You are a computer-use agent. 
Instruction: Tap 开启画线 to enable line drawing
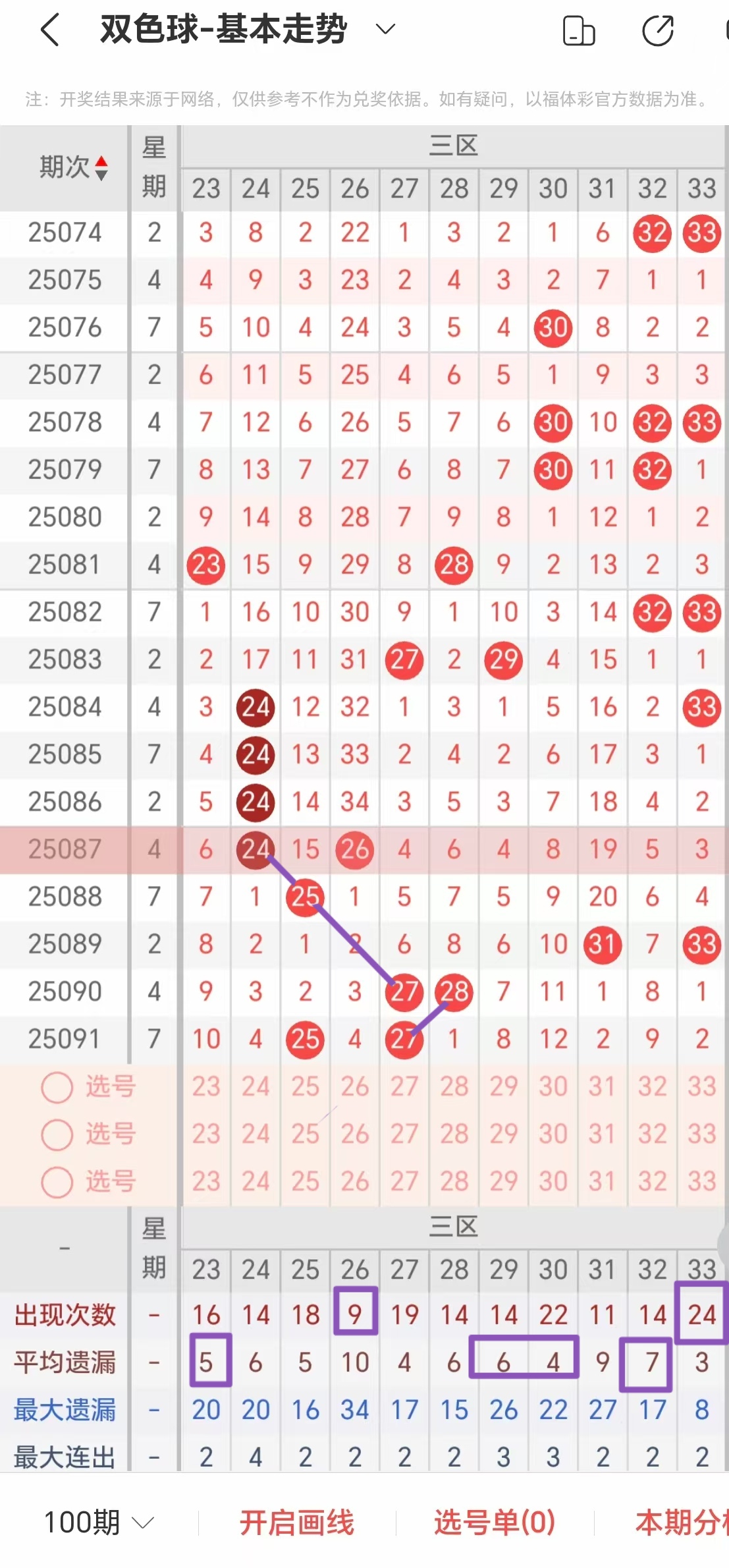tap(296, 1523)
